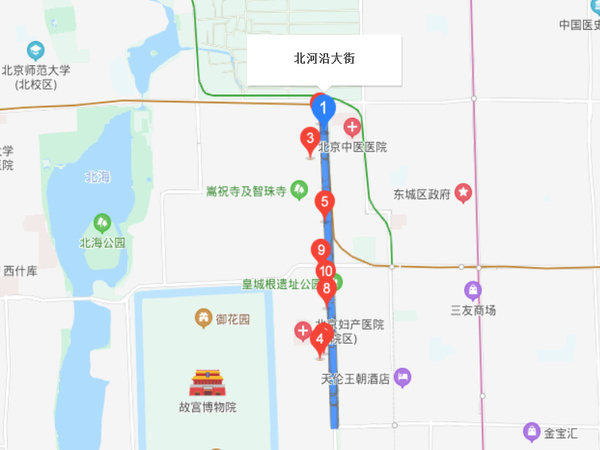The image size is (600, 450).
Task: Select red marker number 9
Action: click(x=320, y=250)
